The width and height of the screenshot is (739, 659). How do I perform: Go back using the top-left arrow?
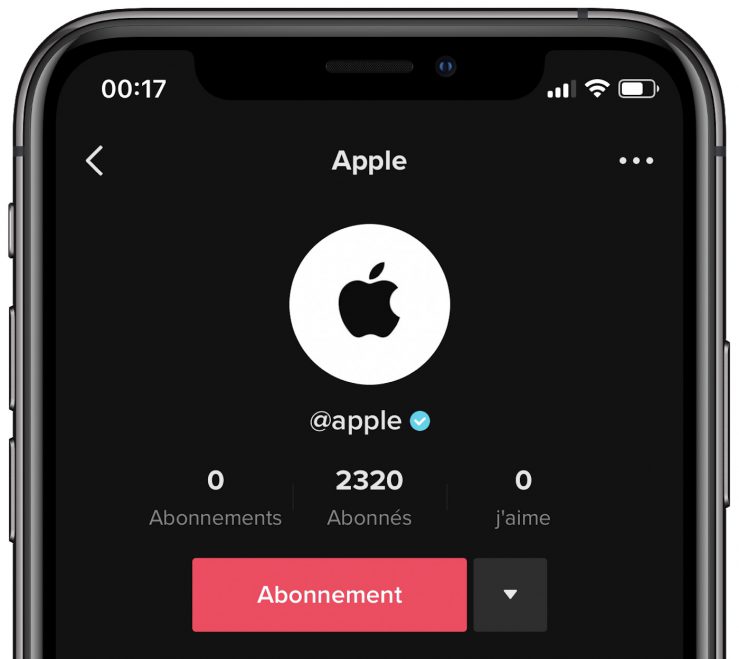tap(95, 161)
